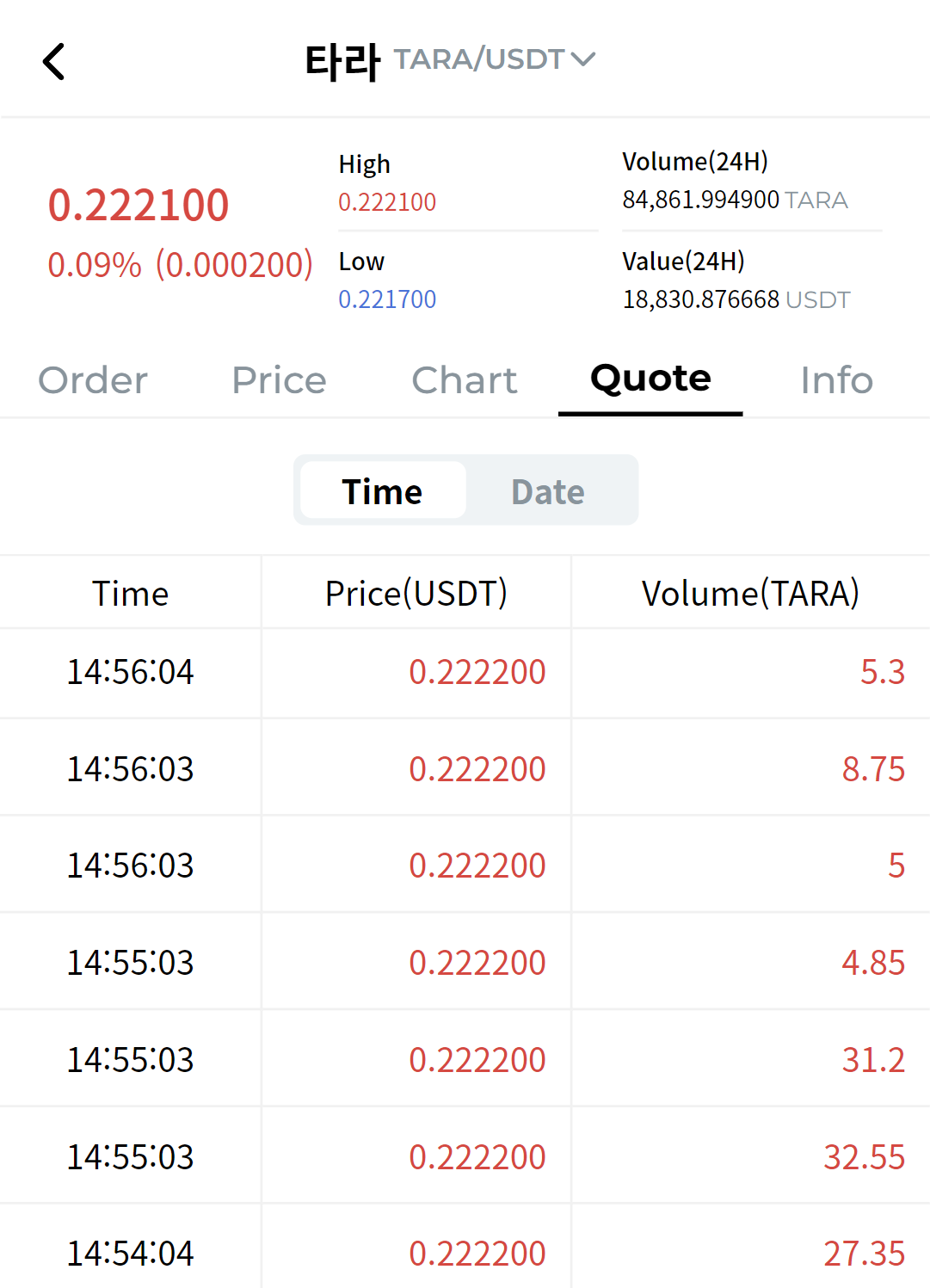Image resolution: width=930 pixels, height=1288 pixels.
Task: Toggle quote view to Time mode
Action: (x=382, y=490)
